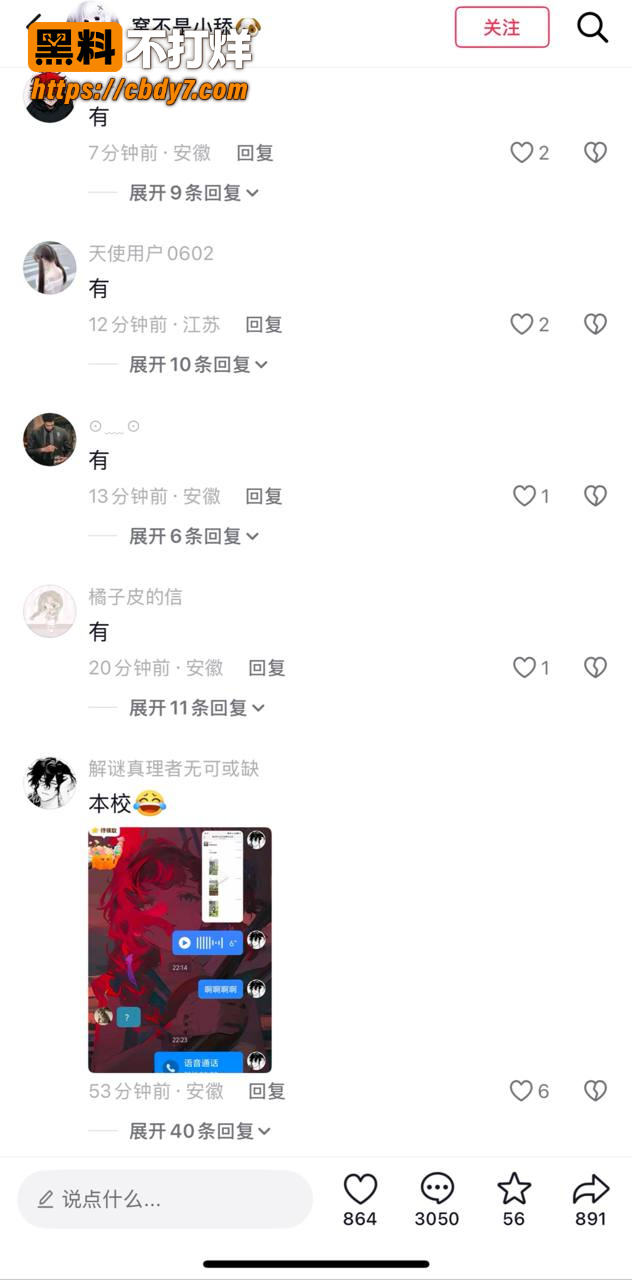Expand 9 replies under first comment

point(194,193)
